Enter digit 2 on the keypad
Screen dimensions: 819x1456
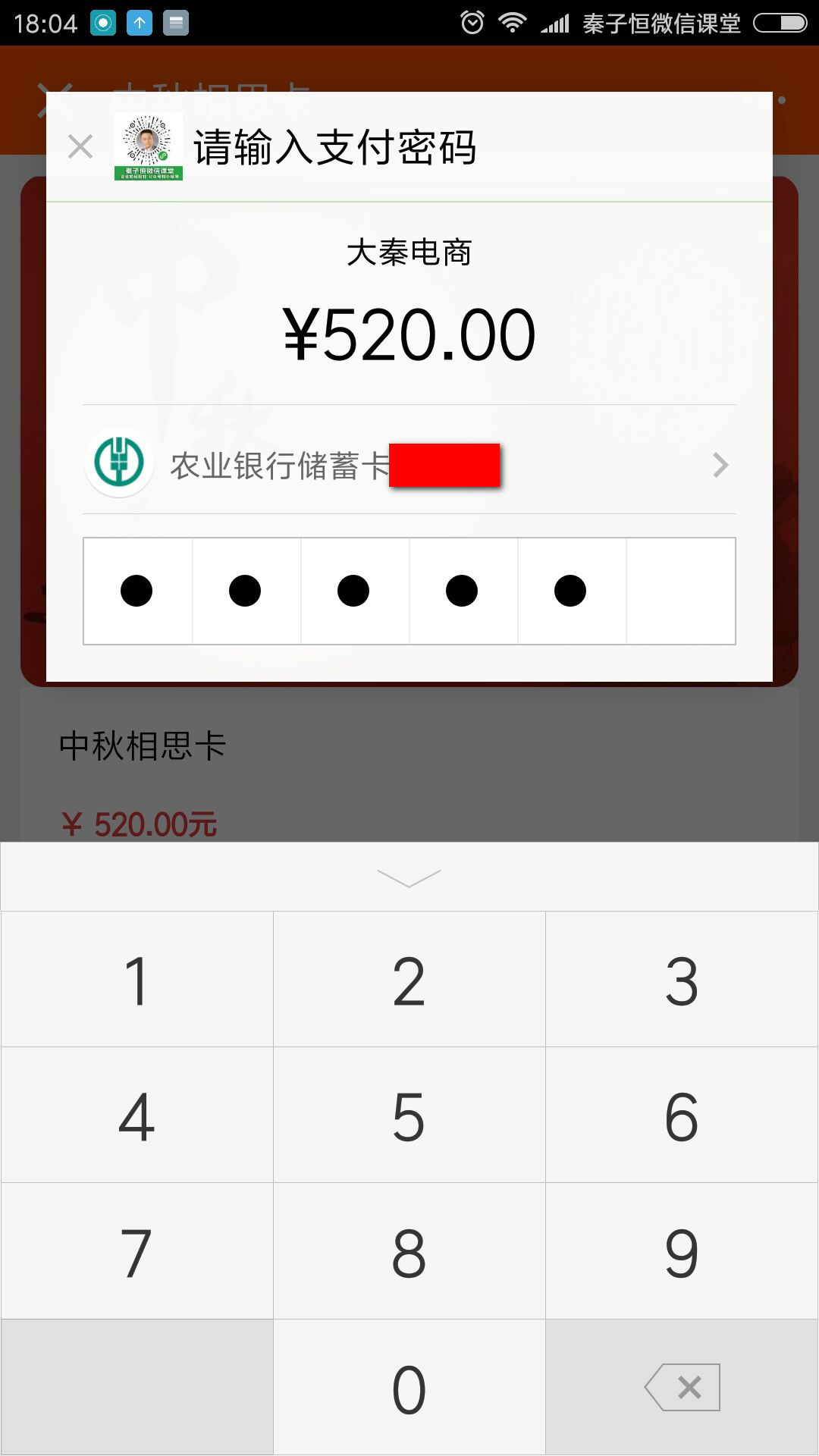(409, 979)
